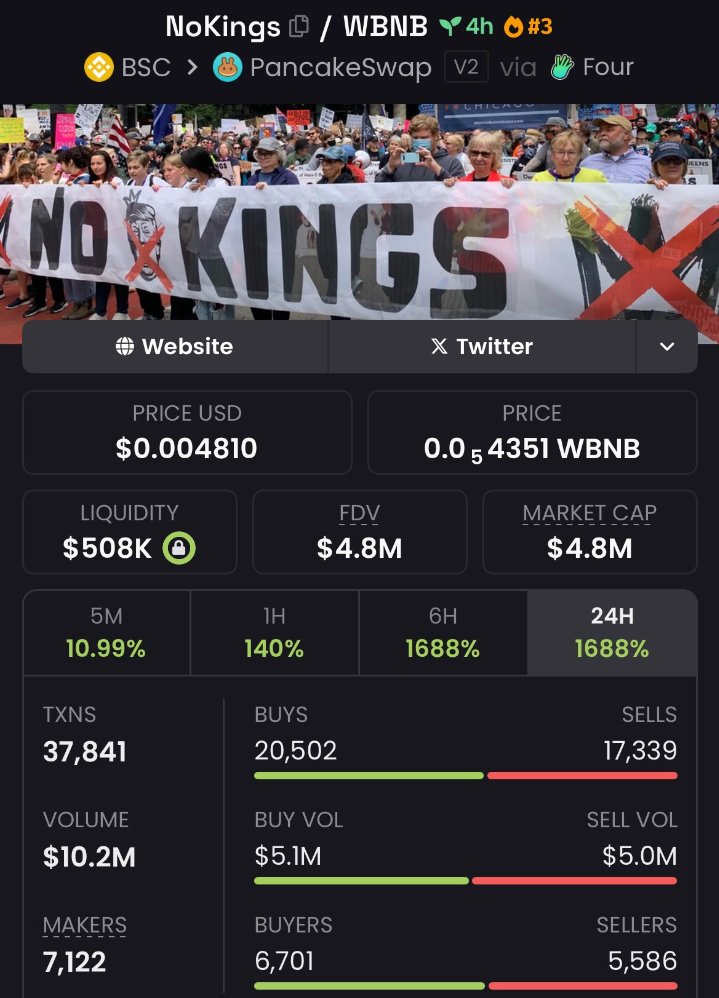
Task: Copy the NoKings token address
Action: pos(298,27)
